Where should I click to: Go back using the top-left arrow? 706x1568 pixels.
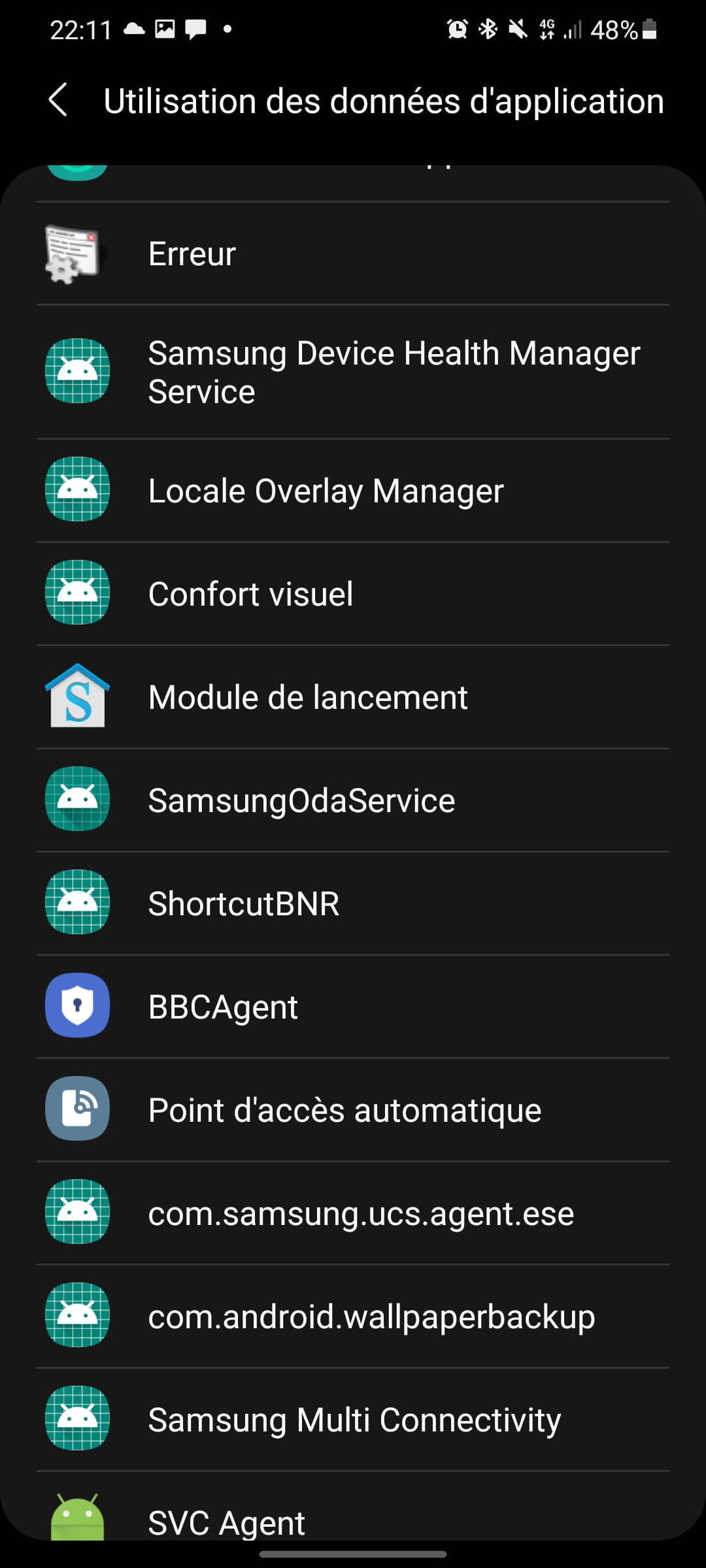click(58, 101)
